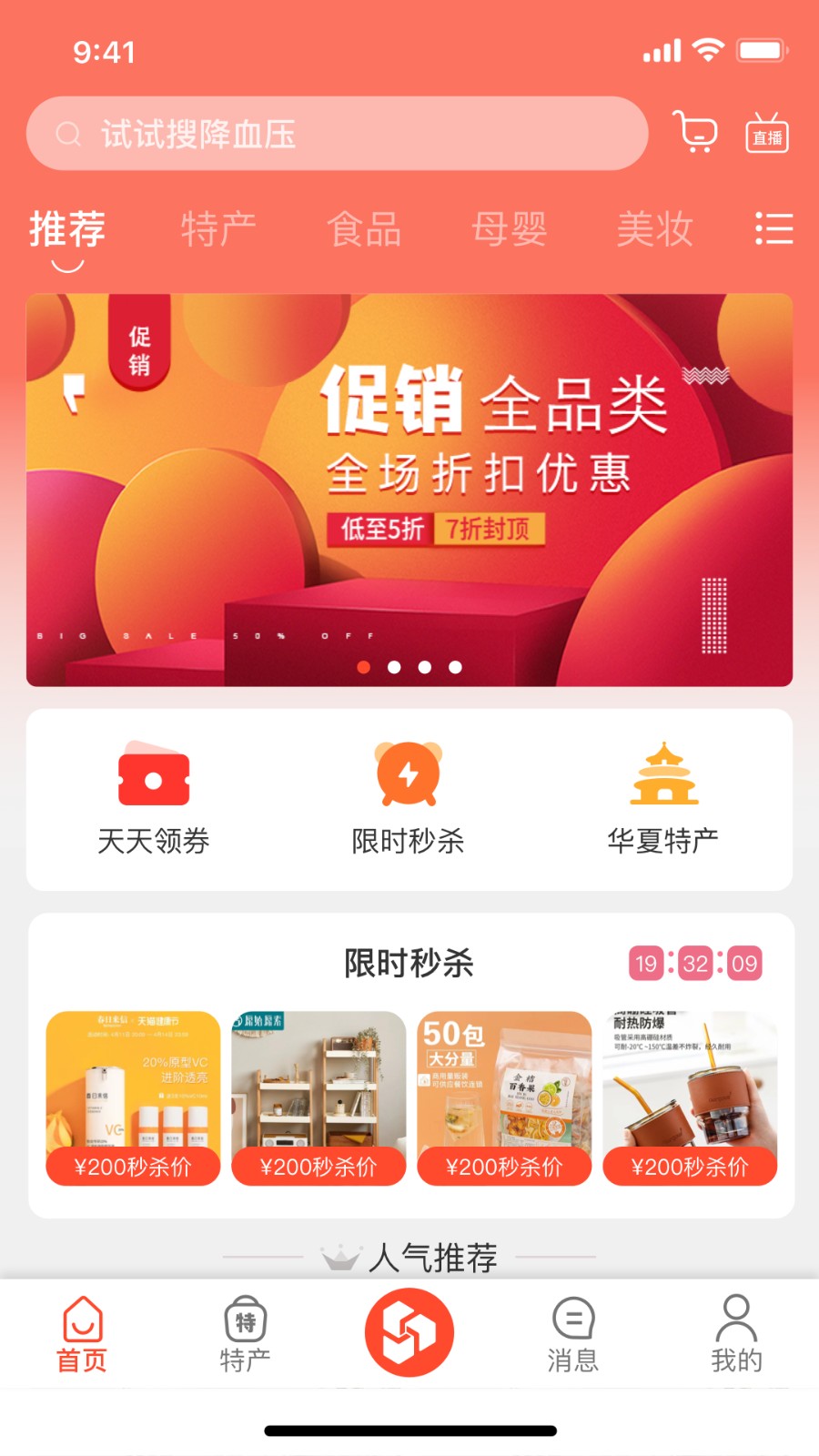Open the 我的 profile tab
819x1456 pixels.
[736, 1334]
